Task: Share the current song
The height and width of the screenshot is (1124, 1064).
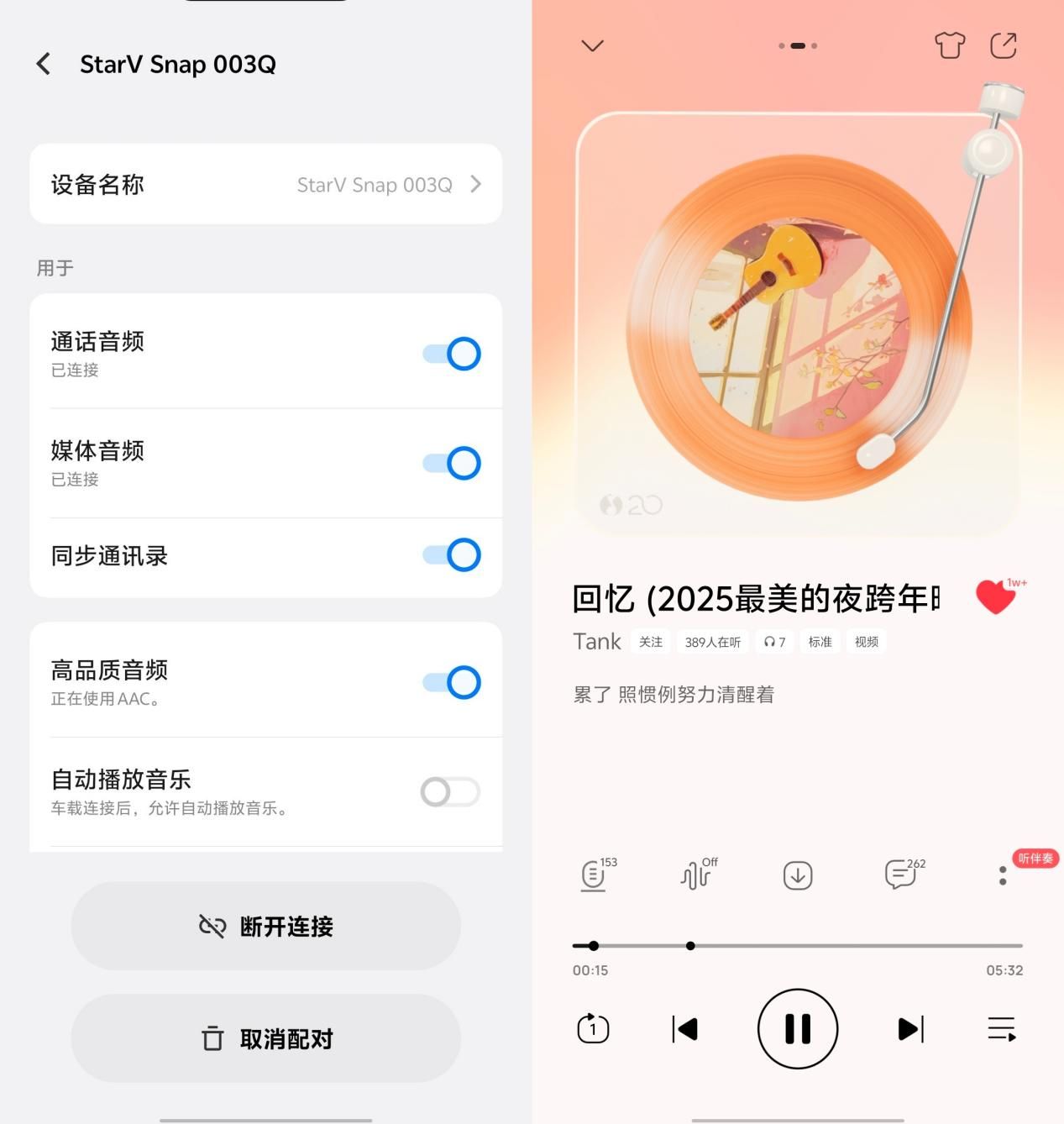Action: pos(1003,45)
